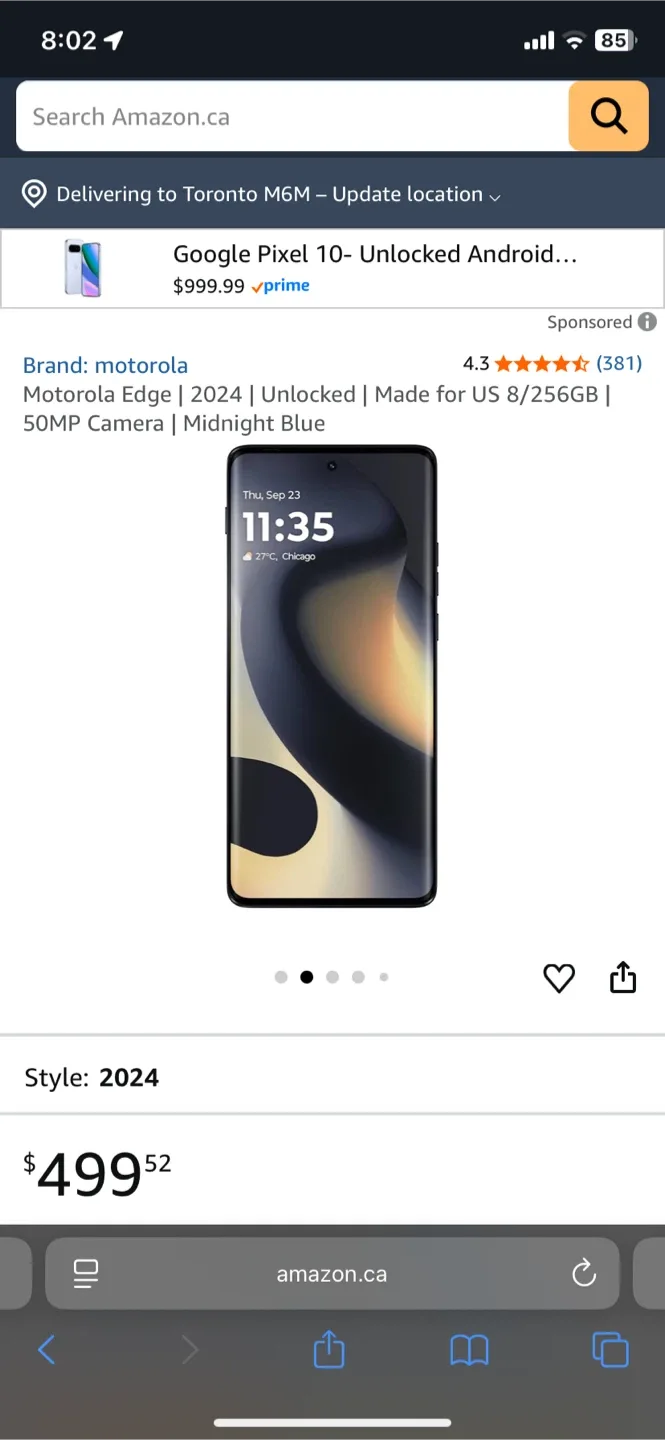Show all open Safari tabs
665x1440 pixels.
click(x=610, y=1350)
